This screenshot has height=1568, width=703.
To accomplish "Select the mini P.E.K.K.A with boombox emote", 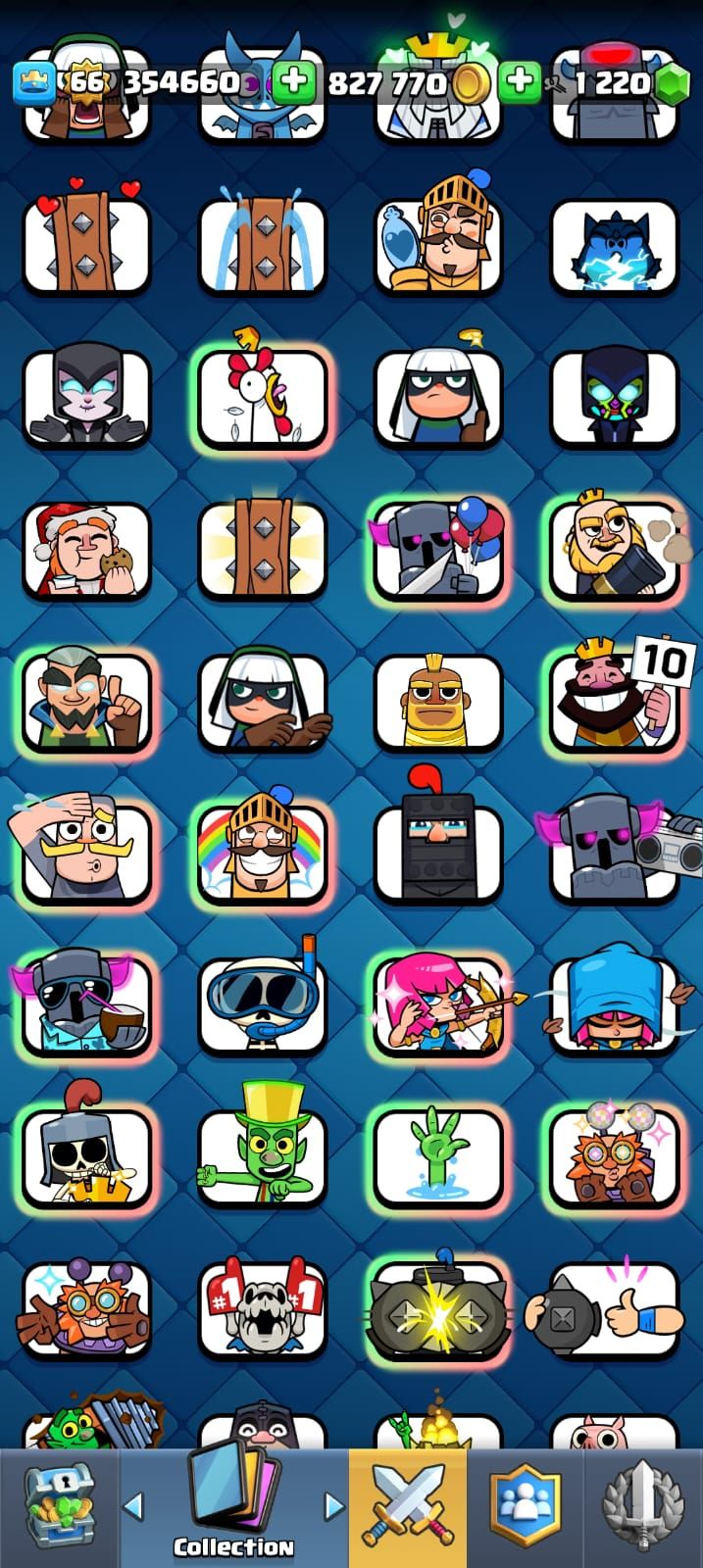I will point(615,851).
